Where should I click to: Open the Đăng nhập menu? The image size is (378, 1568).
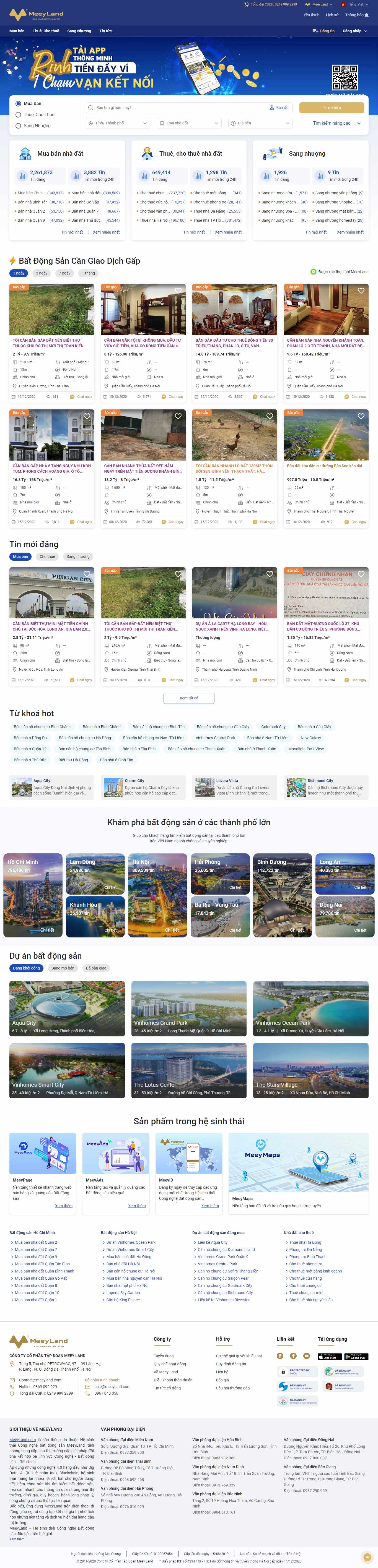(x=354, y=31)
